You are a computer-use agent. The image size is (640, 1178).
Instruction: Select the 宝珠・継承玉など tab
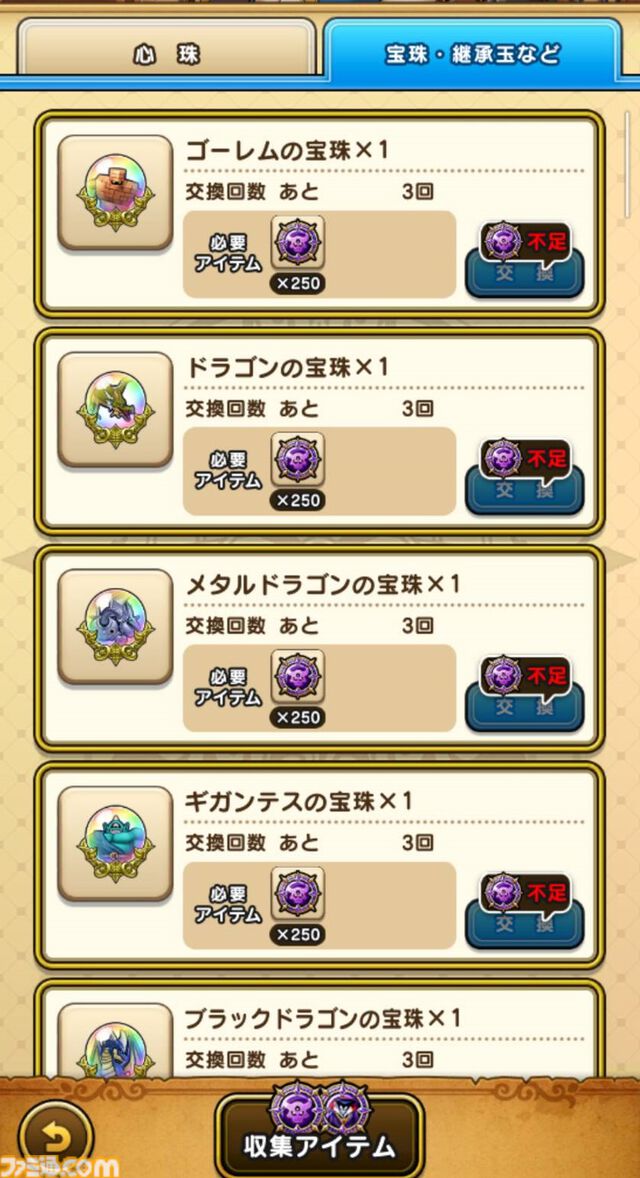coord(472,54)
